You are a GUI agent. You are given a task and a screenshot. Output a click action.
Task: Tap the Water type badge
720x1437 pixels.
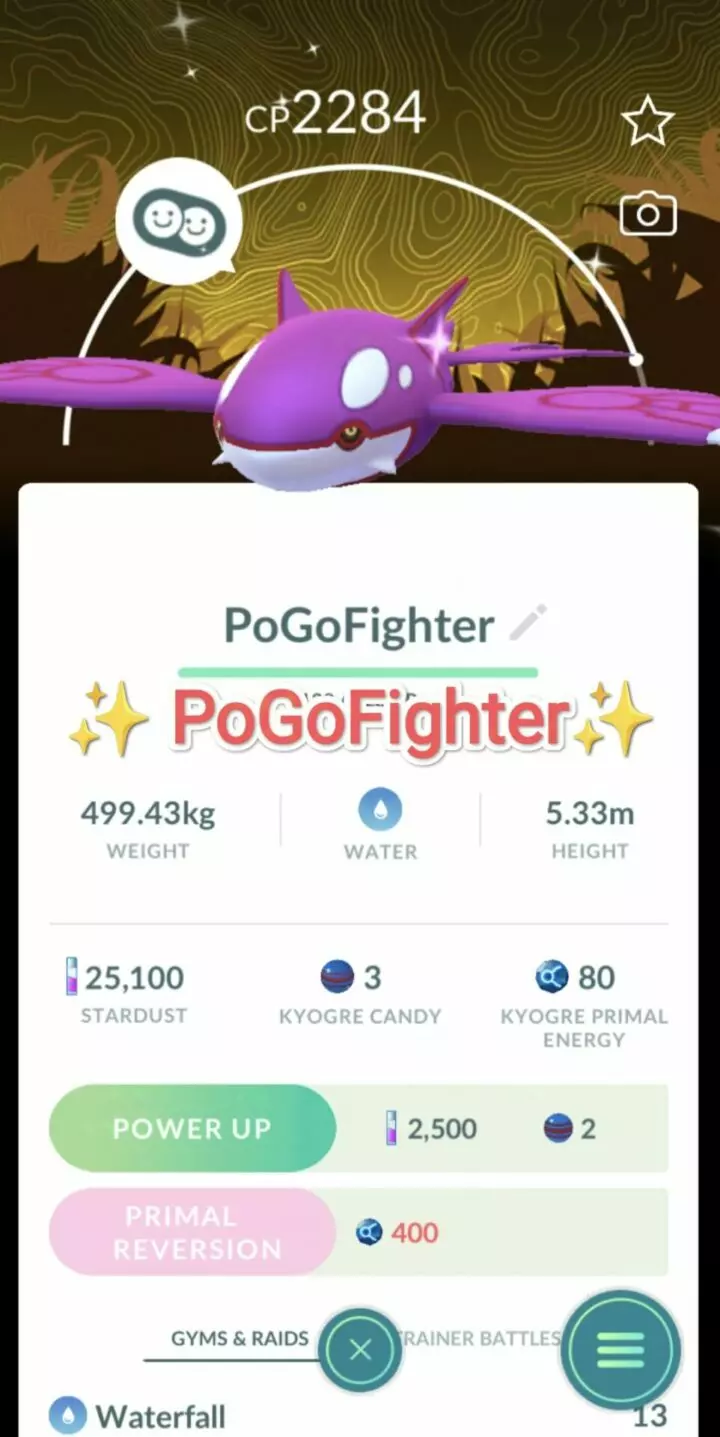[380, 810]
